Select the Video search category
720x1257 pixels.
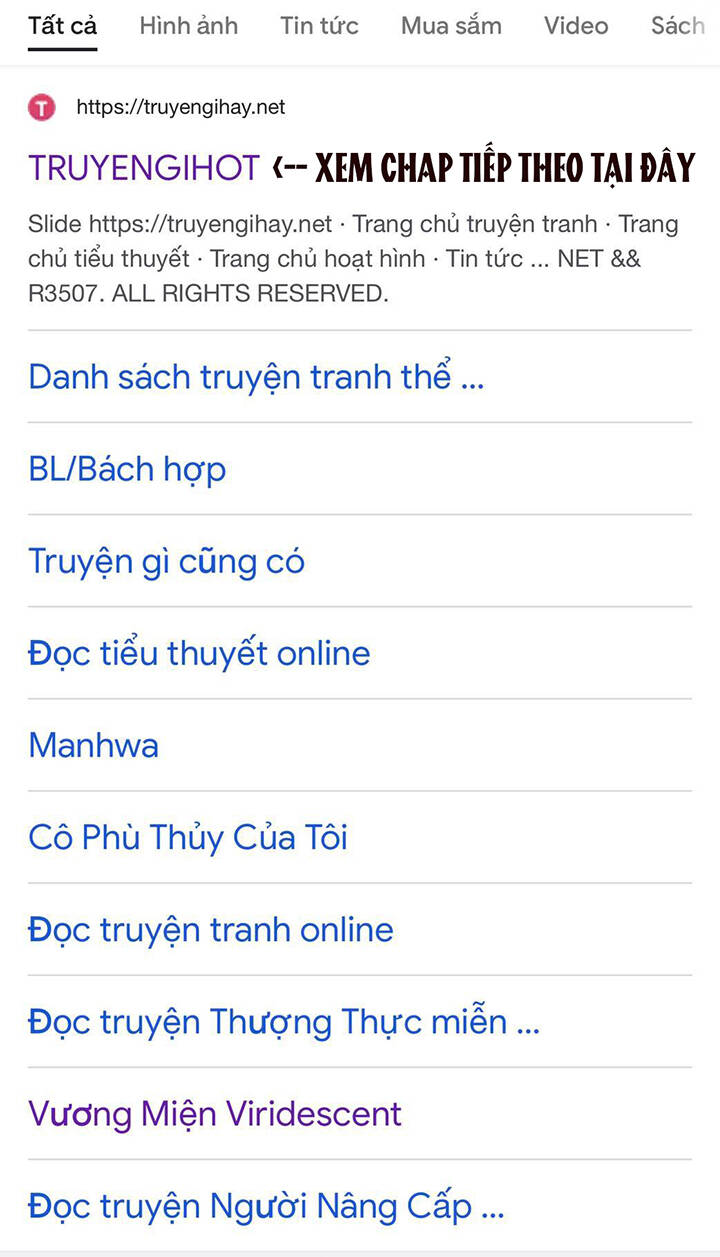[575, 26]
